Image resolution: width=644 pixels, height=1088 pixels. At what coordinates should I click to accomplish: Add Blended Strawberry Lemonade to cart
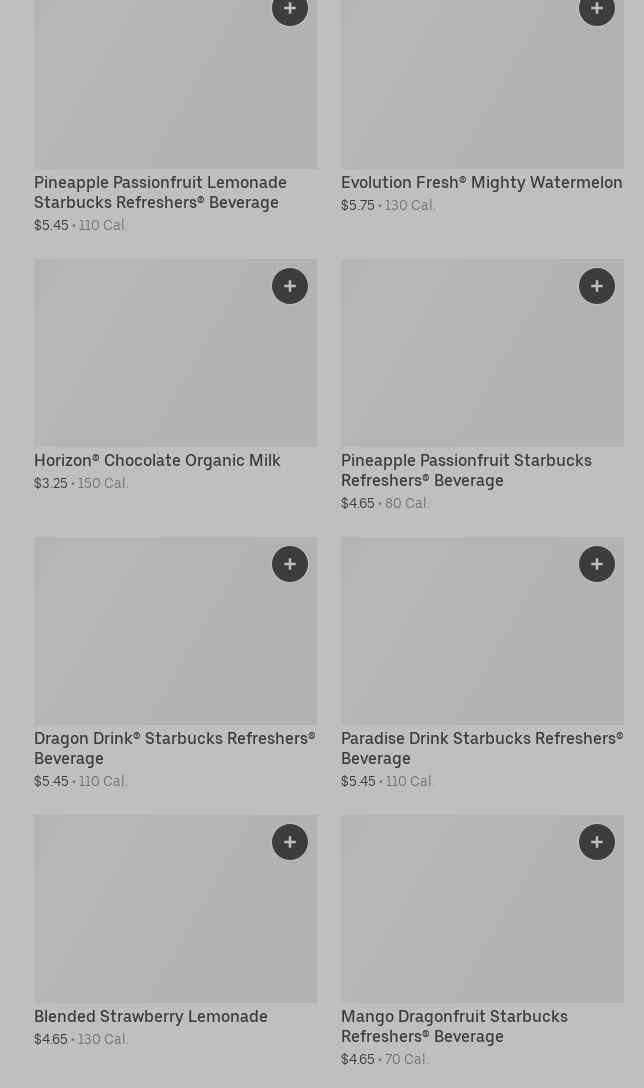coord(290,842)
